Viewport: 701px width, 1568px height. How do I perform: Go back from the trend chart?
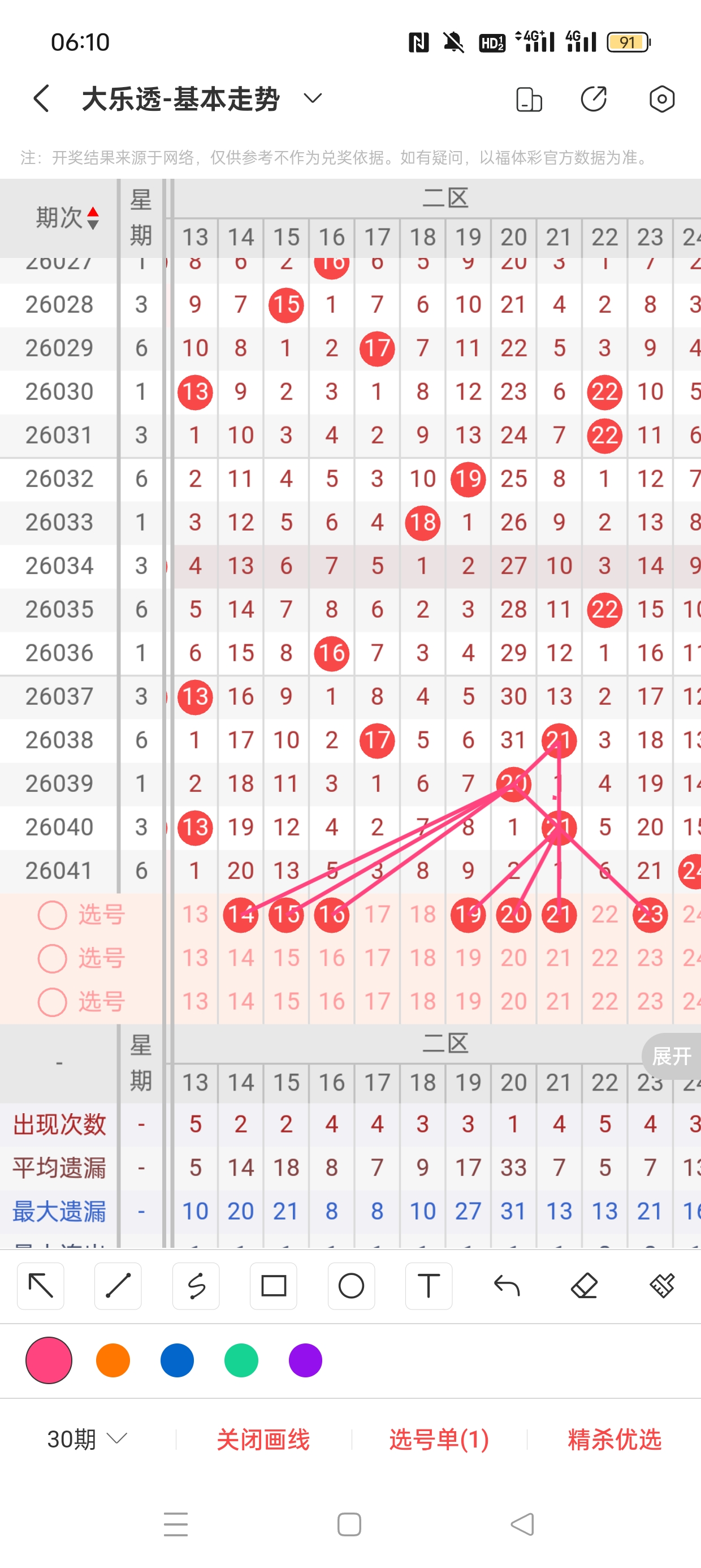pos(41,98)
